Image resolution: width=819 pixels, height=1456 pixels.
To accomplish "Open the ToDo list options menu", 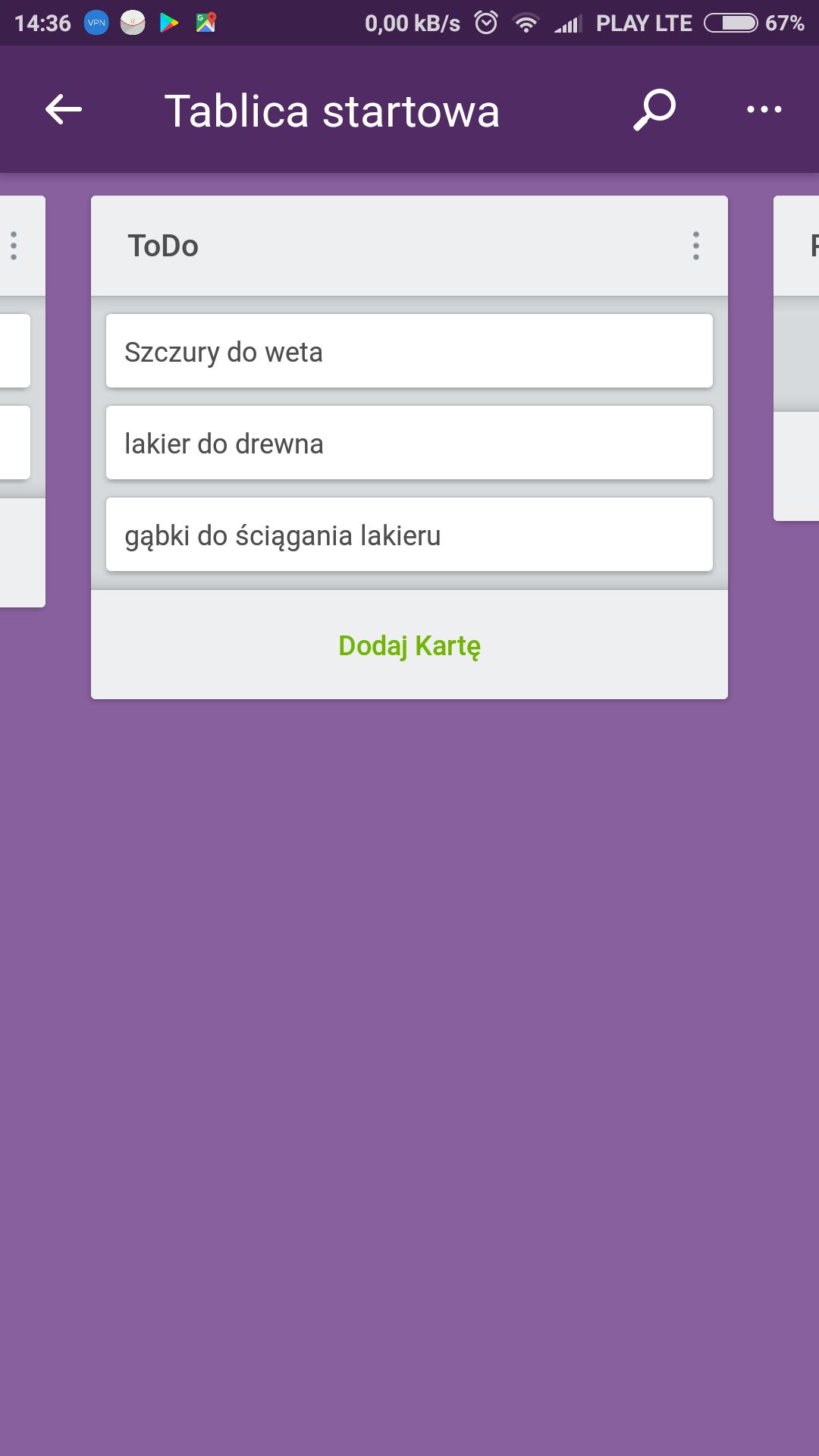I will (695, 246).
